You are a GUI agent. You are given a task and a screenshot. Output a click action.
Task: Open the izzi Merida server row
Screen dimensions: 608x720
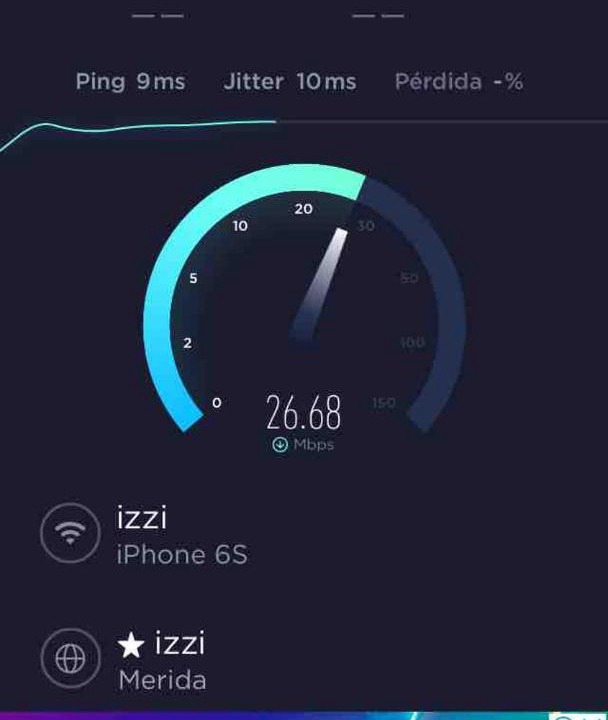pyautogui.click(x=160, y=659)
